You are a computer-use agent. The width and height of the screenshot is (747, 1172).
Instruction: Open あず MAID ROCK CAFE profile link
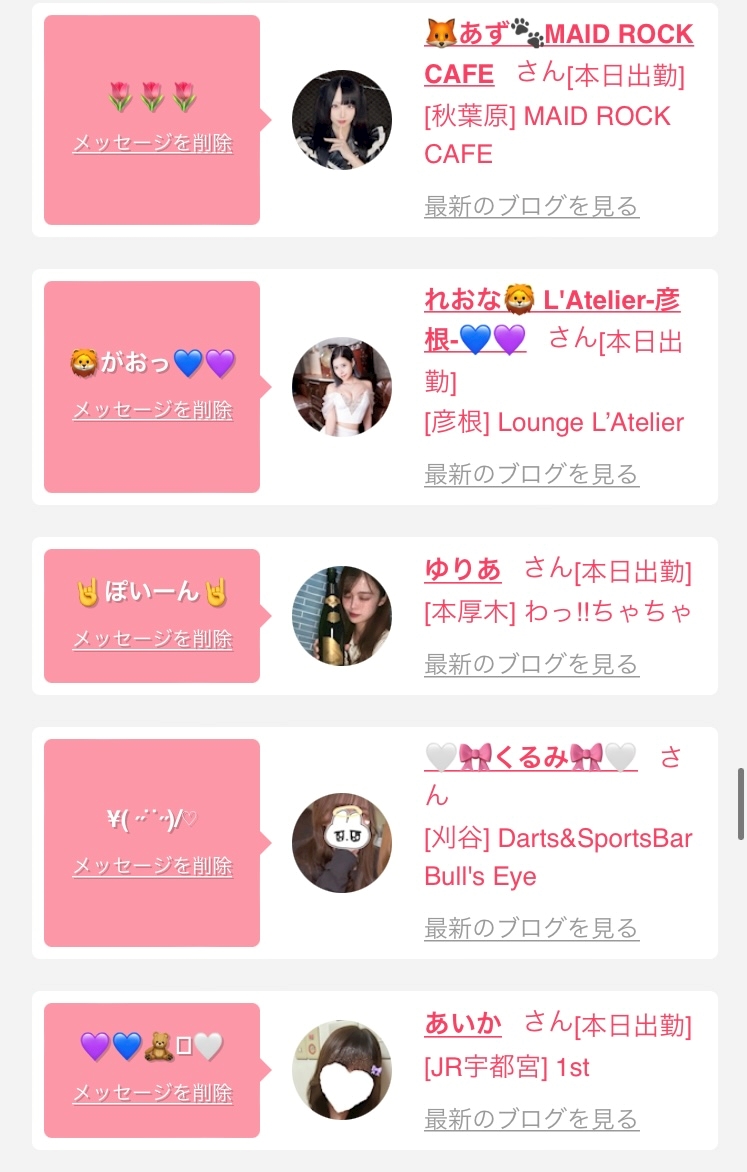tap(559, 54)
